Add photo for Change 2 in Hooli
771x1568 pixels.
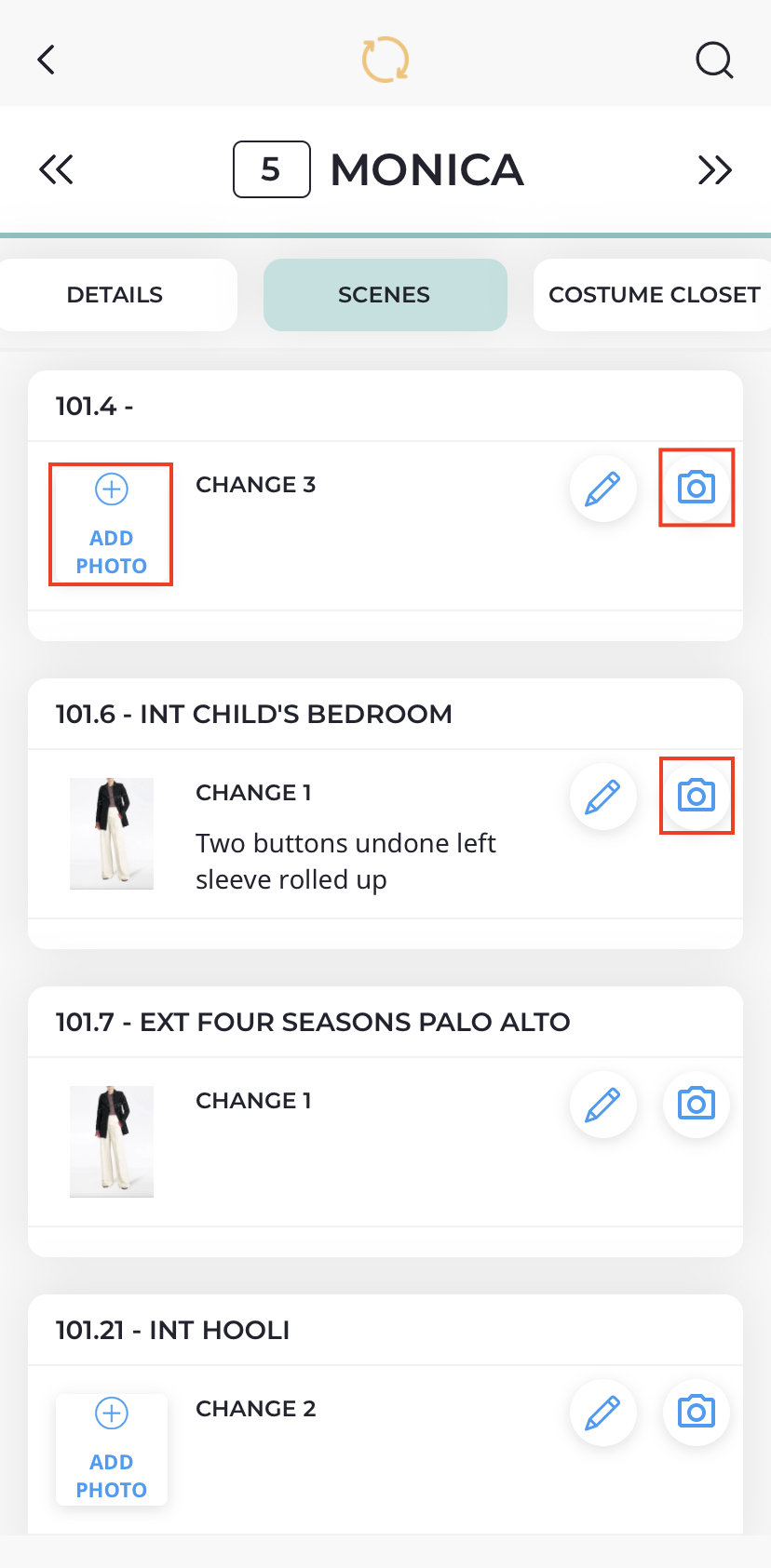111,1449
